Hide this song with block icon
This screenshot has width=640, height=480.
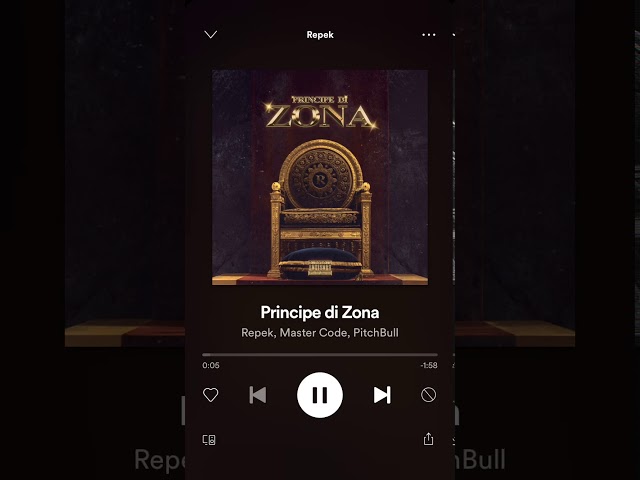[x=429, y=395]
